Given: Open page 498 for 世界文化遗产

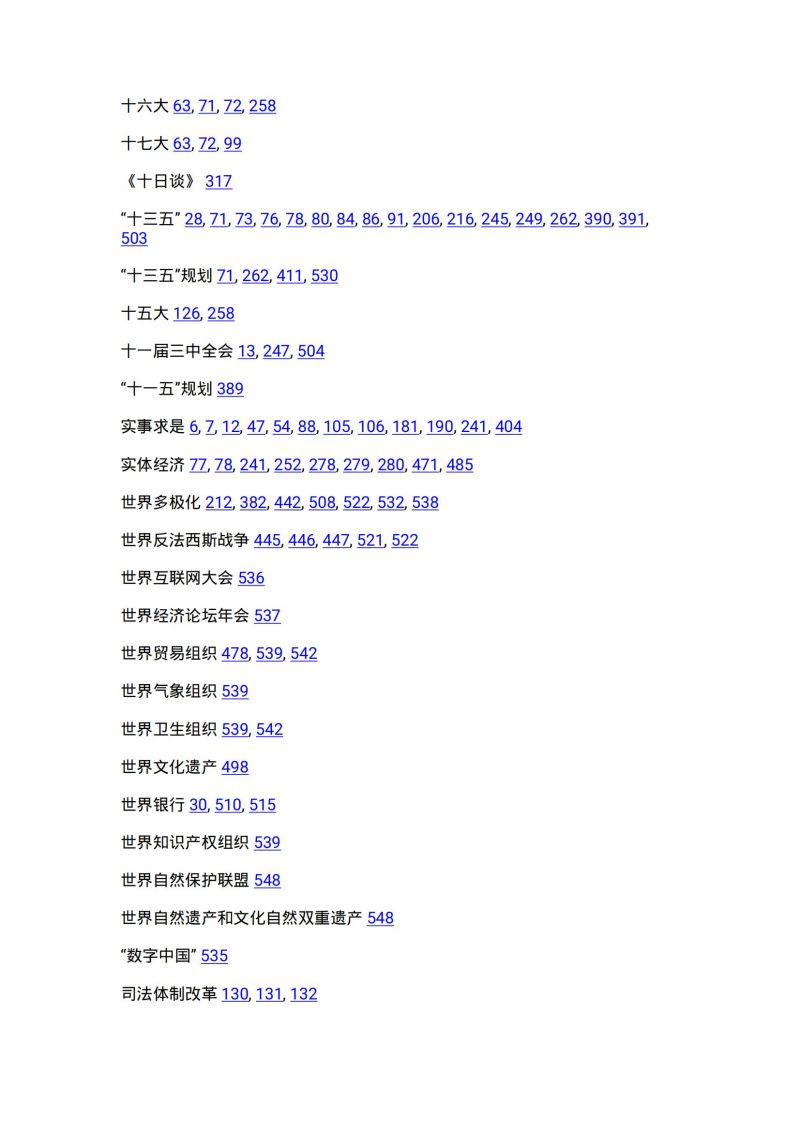Looking at the screenshot, I should tap(234, 767).
